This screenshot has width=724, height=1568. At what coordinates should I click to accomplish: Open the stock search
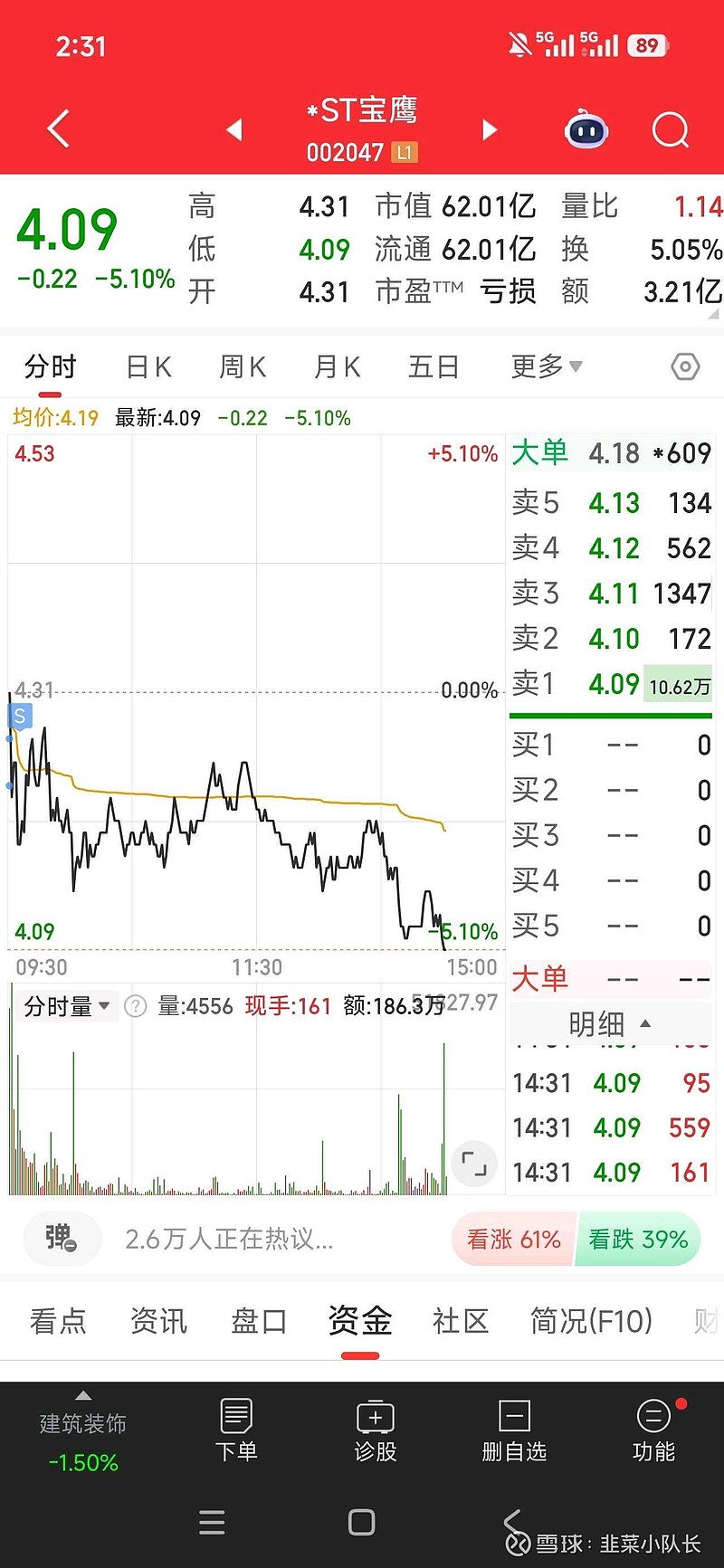point(671,129)
